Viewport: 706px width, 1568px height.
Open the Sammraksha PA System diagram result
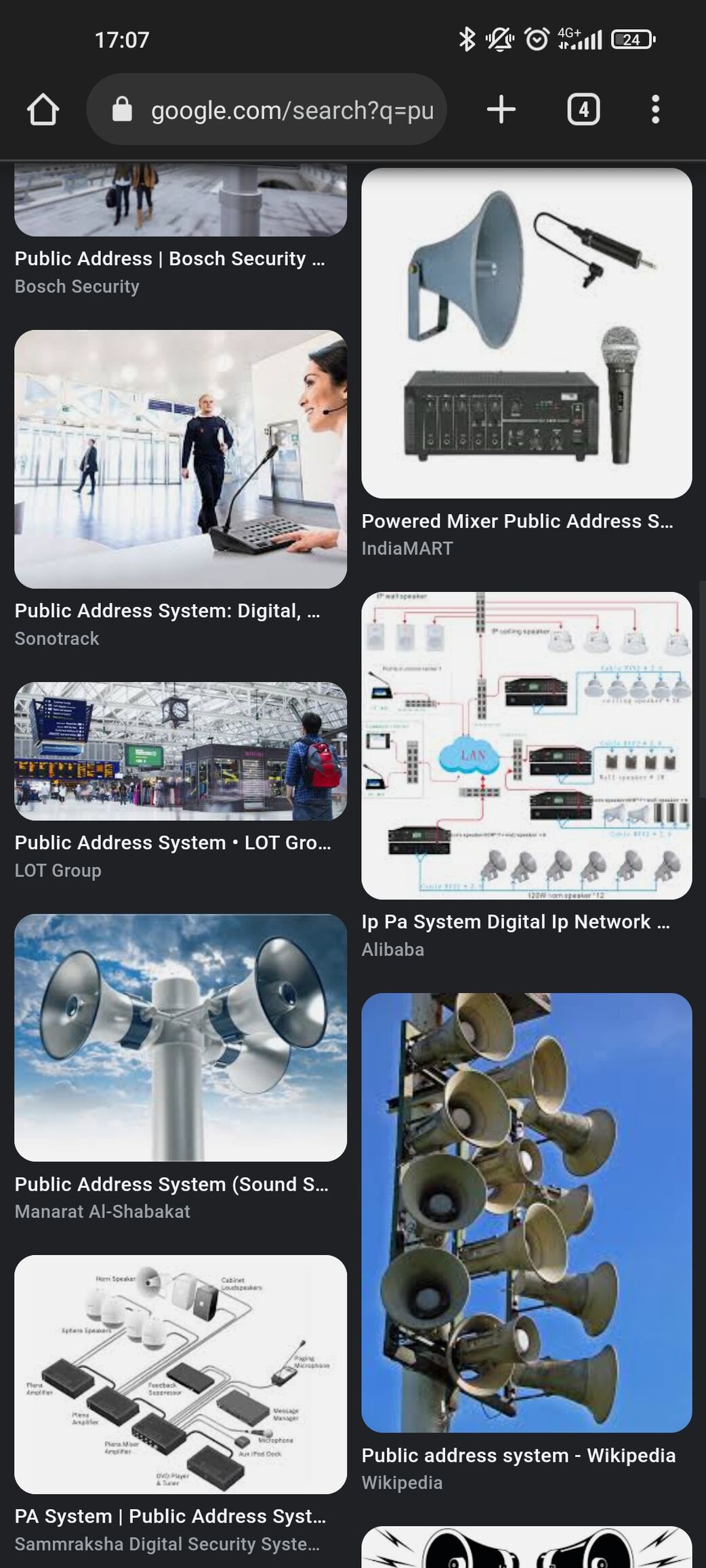pyautogui.click(x=180, y=1374)
